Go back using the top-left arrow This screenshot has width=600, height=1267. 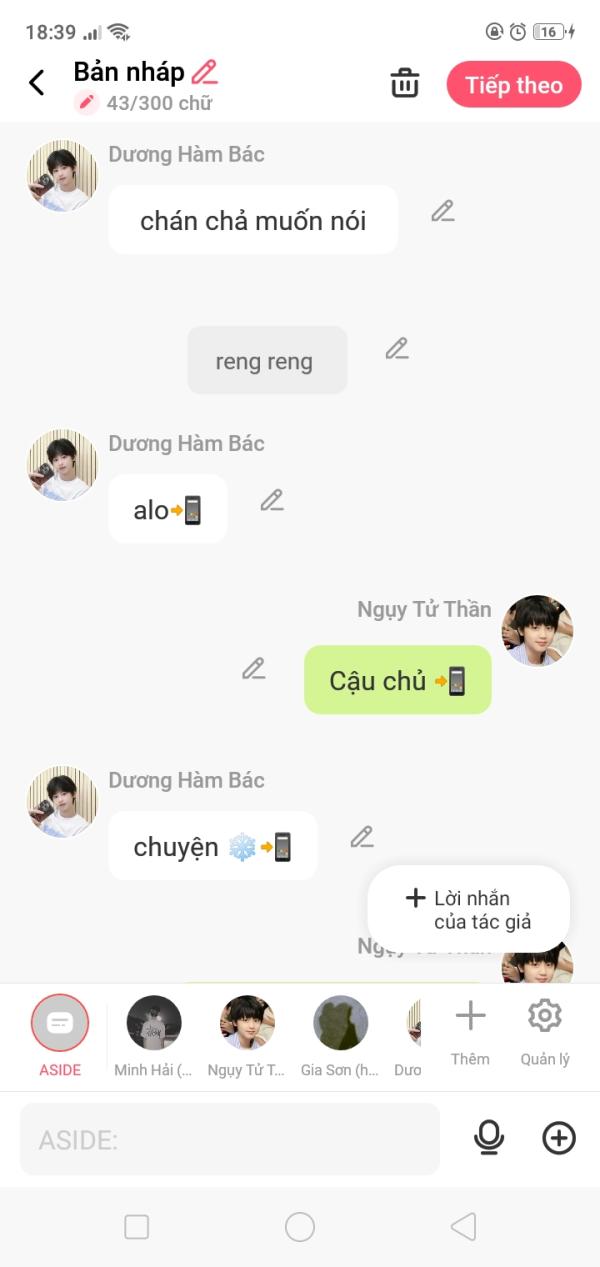(x=37, y=83)
